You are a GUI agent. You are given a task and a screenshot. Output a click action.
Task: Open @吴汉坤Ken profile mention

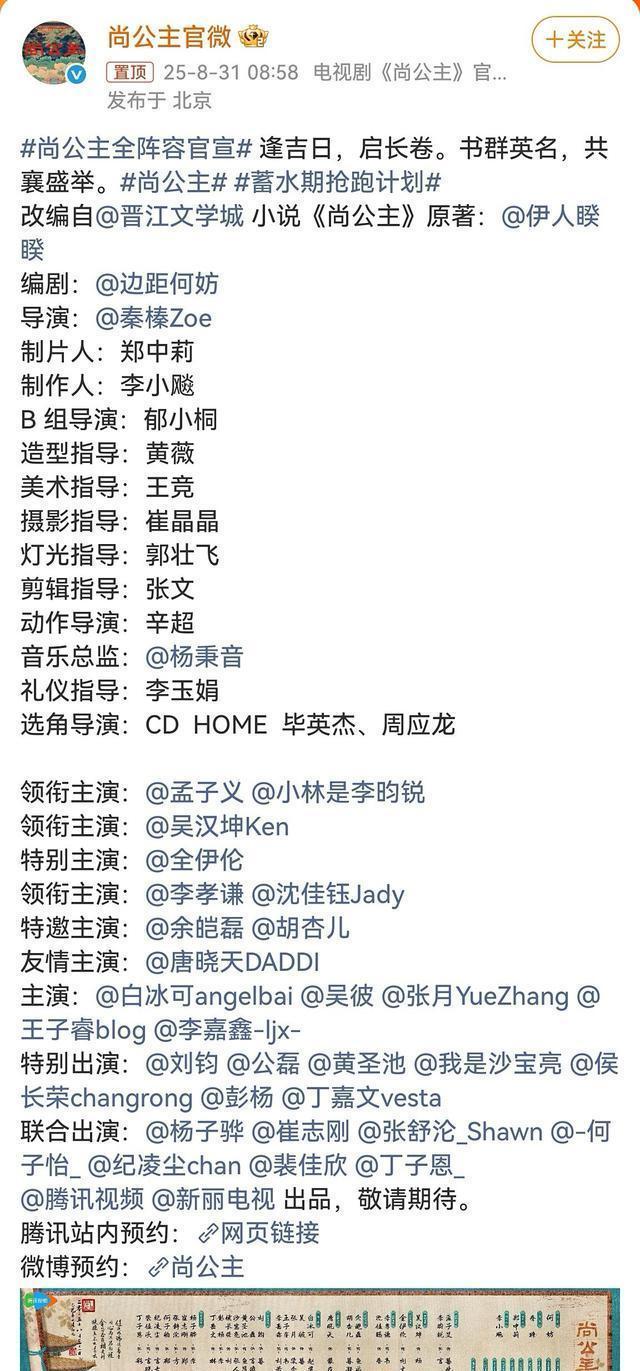[x=216, y=826]
